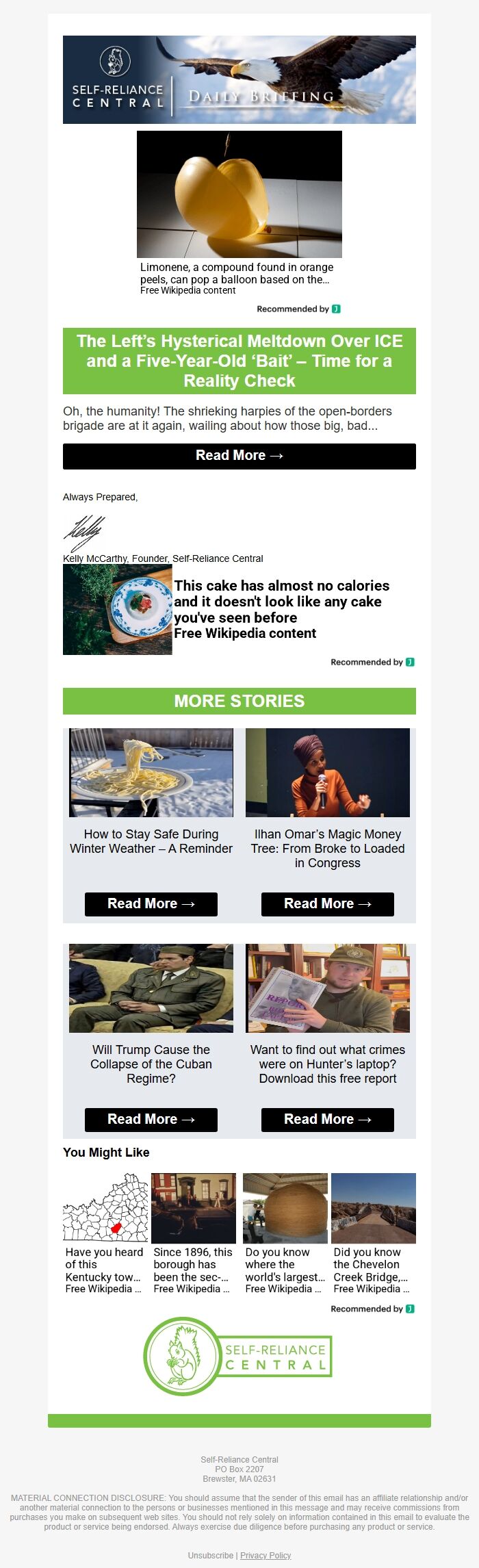Screen dimensions: 479x1568
Task: Open the winter weather spaghetti photo
Action: [x=151, y=772]
